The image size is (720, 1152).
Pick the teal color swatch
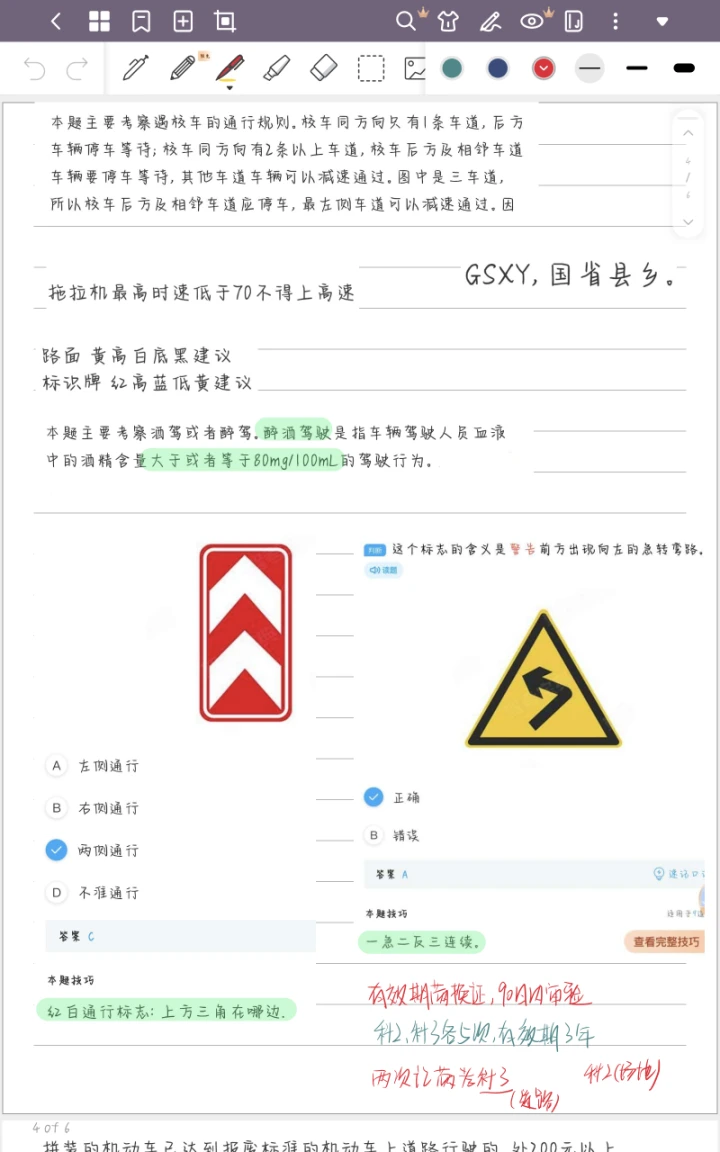click(452, 68)
